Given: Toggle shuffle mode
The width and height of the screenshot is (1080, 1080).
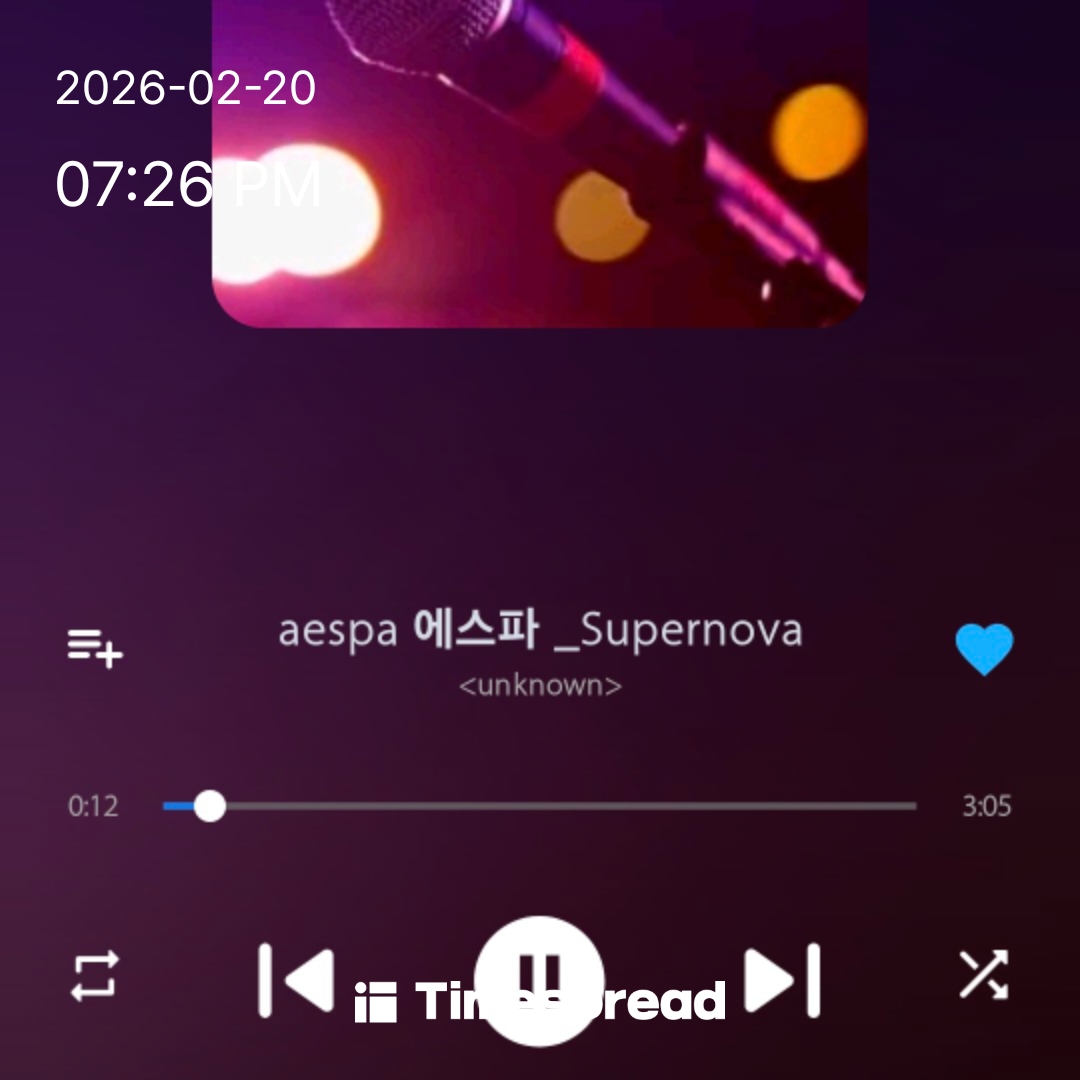Looking at the screenshot, I should [984, 975].
